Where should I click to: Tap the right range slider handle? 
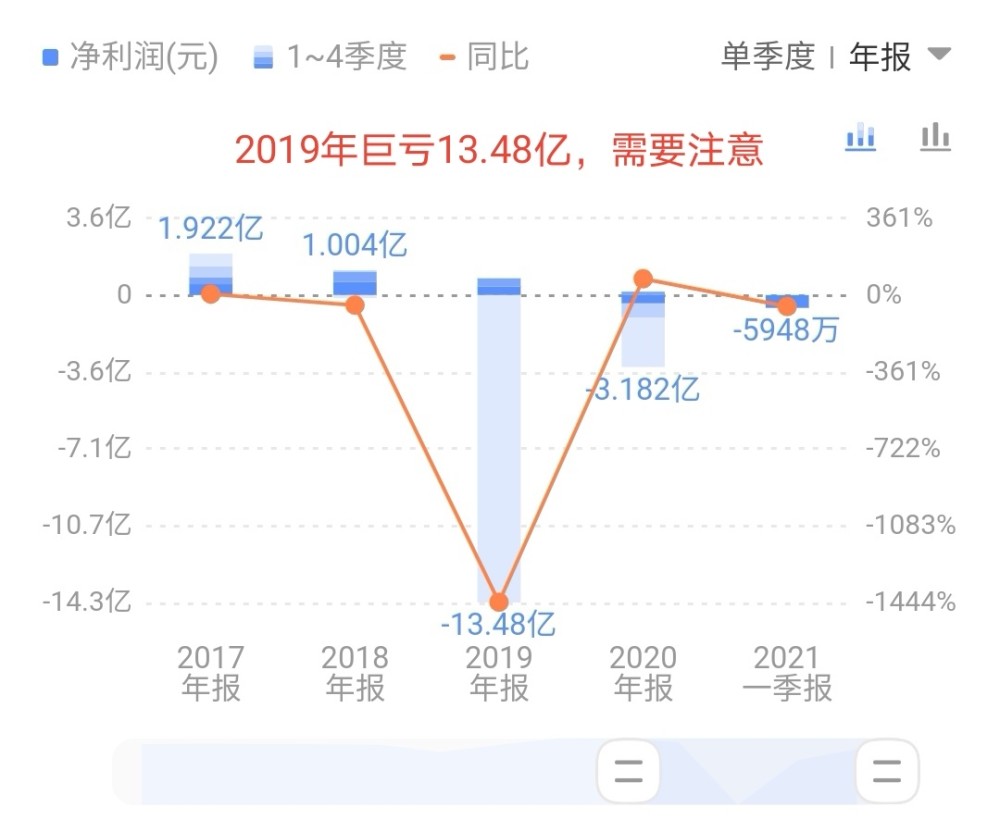887,772
